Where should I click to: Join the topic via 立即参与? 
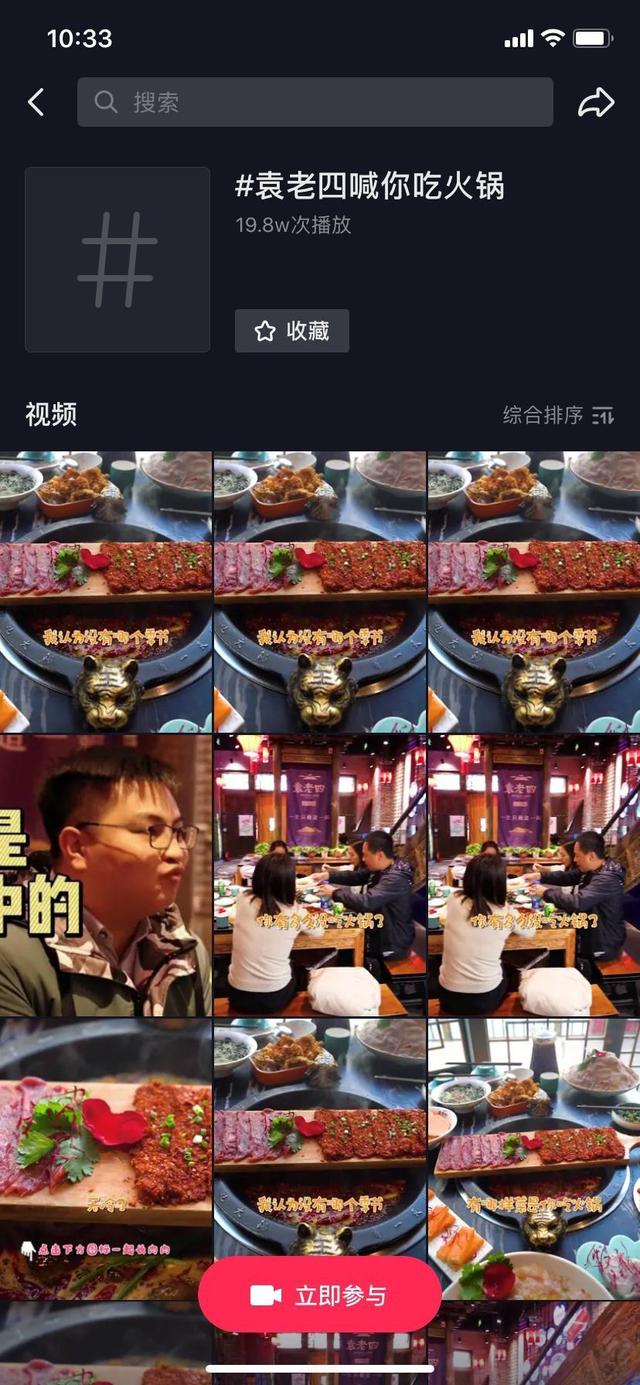(x=320, y=1295)
